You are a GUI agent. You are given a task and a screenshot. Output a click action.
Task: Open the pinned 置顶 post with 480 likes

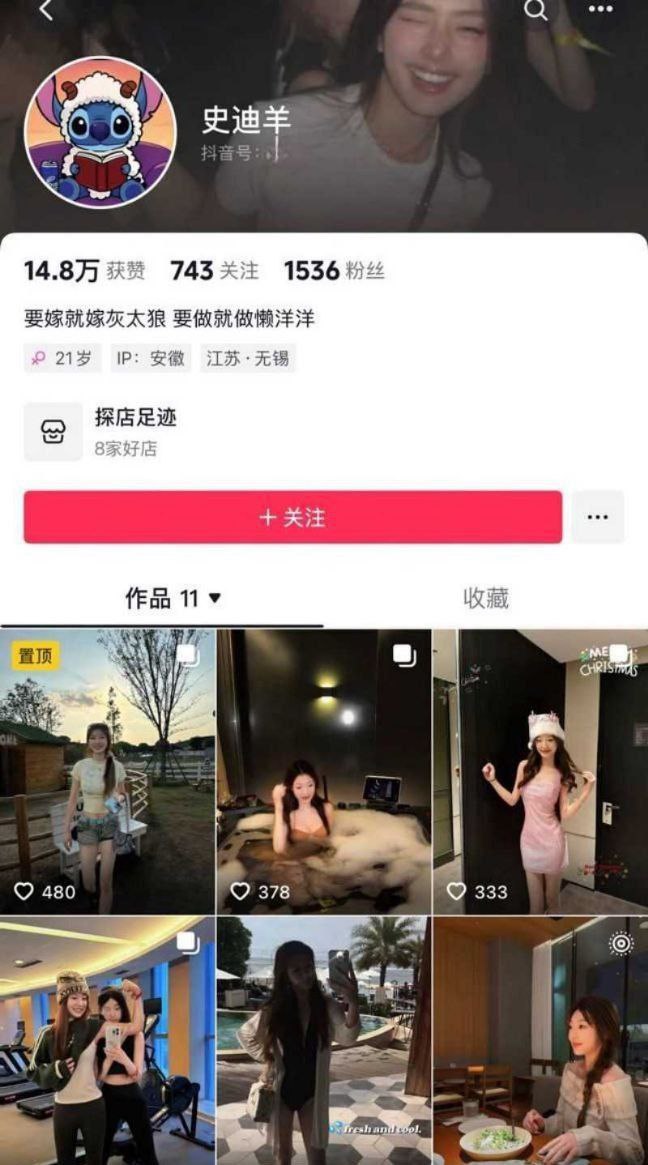click(x=107, y=770)
